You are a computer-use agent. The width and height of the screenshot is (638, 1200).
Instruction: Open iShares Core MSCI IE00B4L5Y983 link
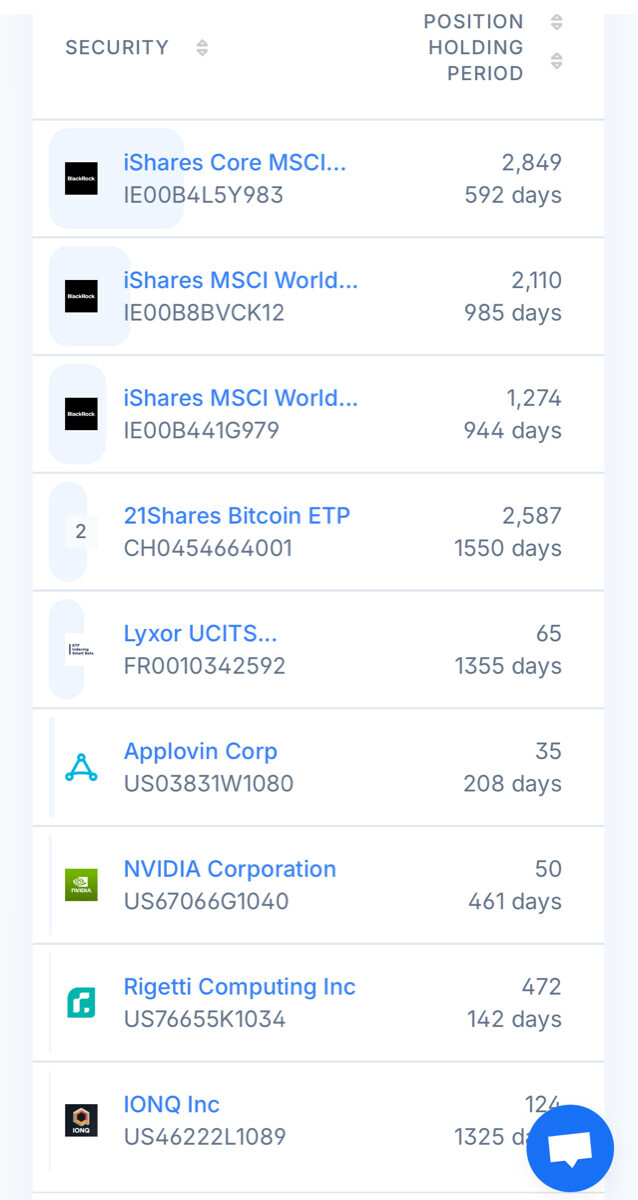(234, 163)
